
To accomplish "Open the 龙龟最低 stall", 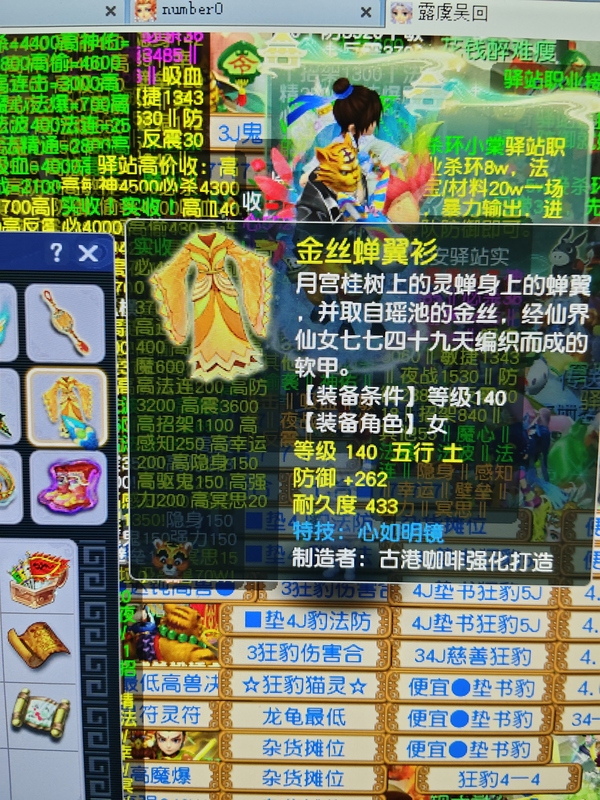I will [x=304, y=717].
